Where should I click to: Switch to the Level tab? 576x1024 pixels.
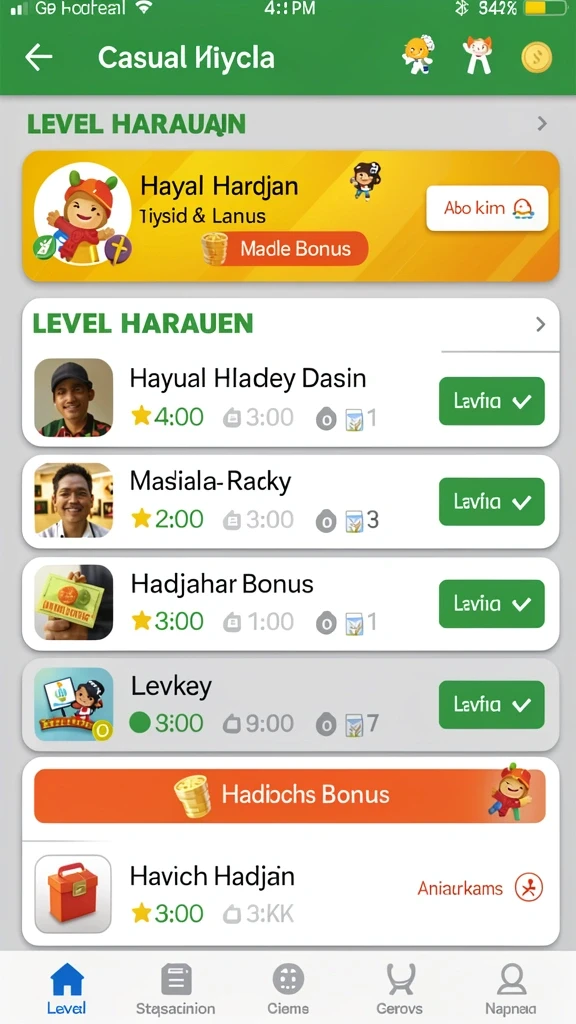(x=67, y=989)
